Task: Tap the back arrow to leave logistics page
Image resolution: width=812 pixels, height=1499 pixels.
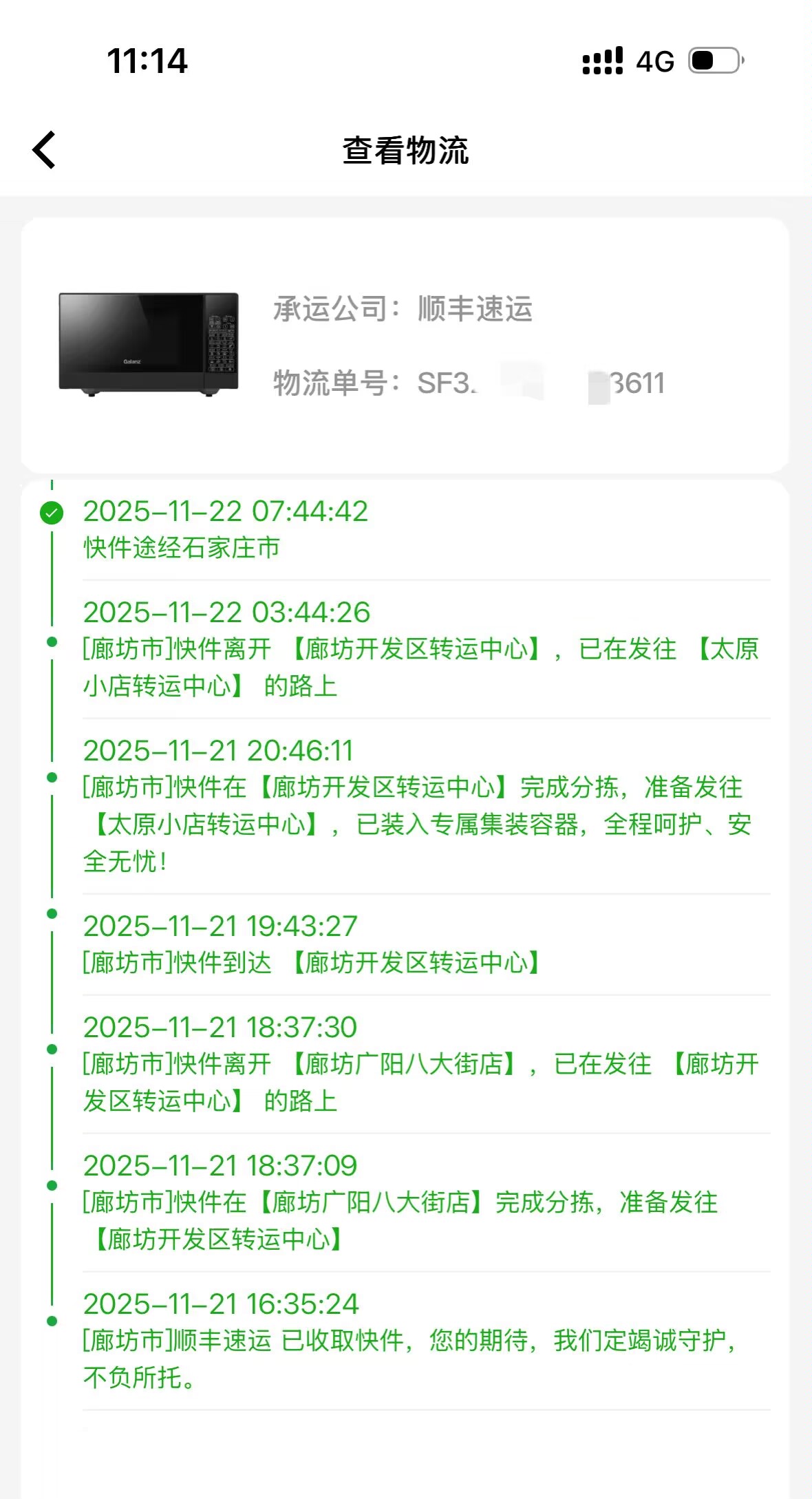Action: pyautogui.click(x=43, y=150)
